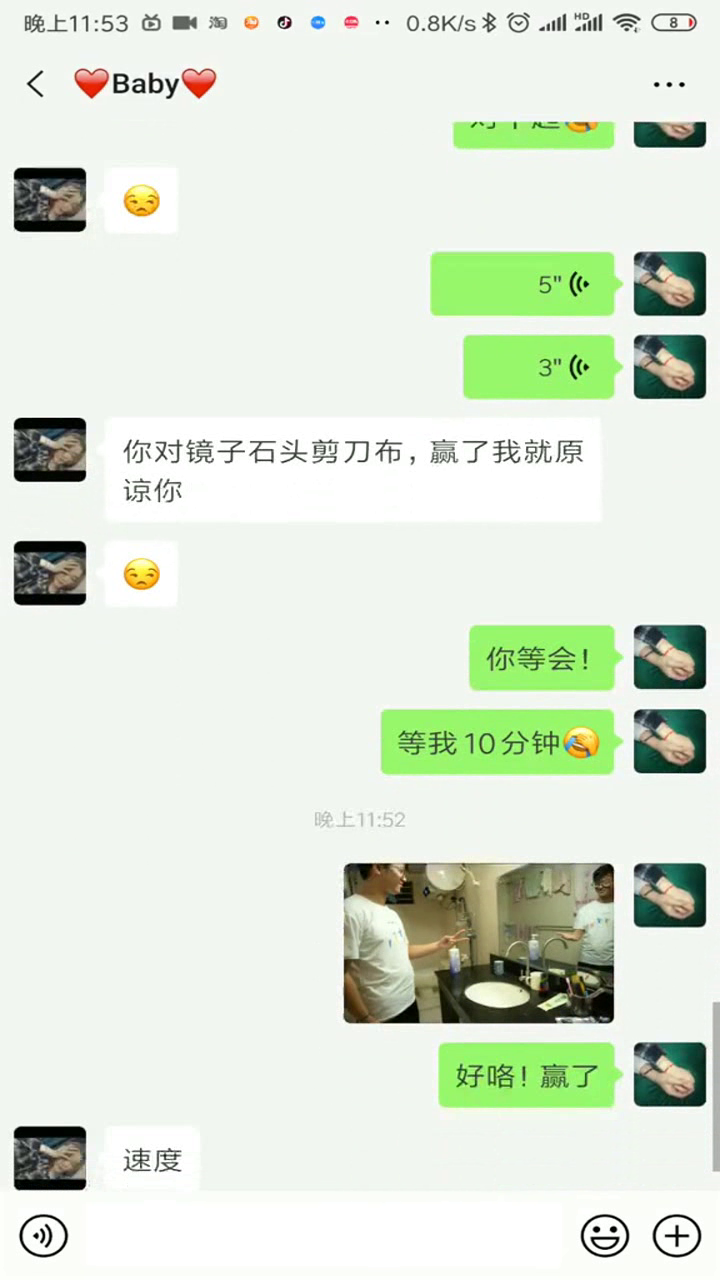Open the sent bathroom photo
720x1280 pixels.
click(479, 943)
